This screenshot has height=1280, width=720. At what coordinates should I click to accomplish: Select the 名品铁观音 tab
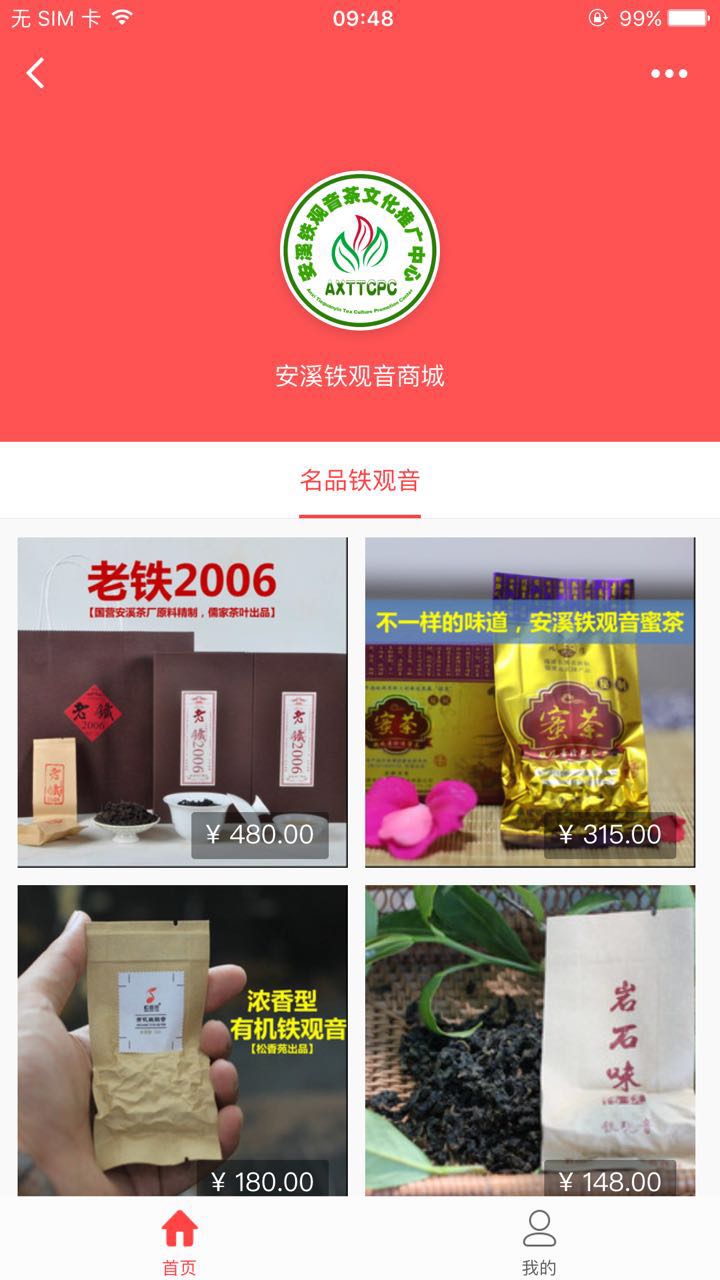click(360, 481)
